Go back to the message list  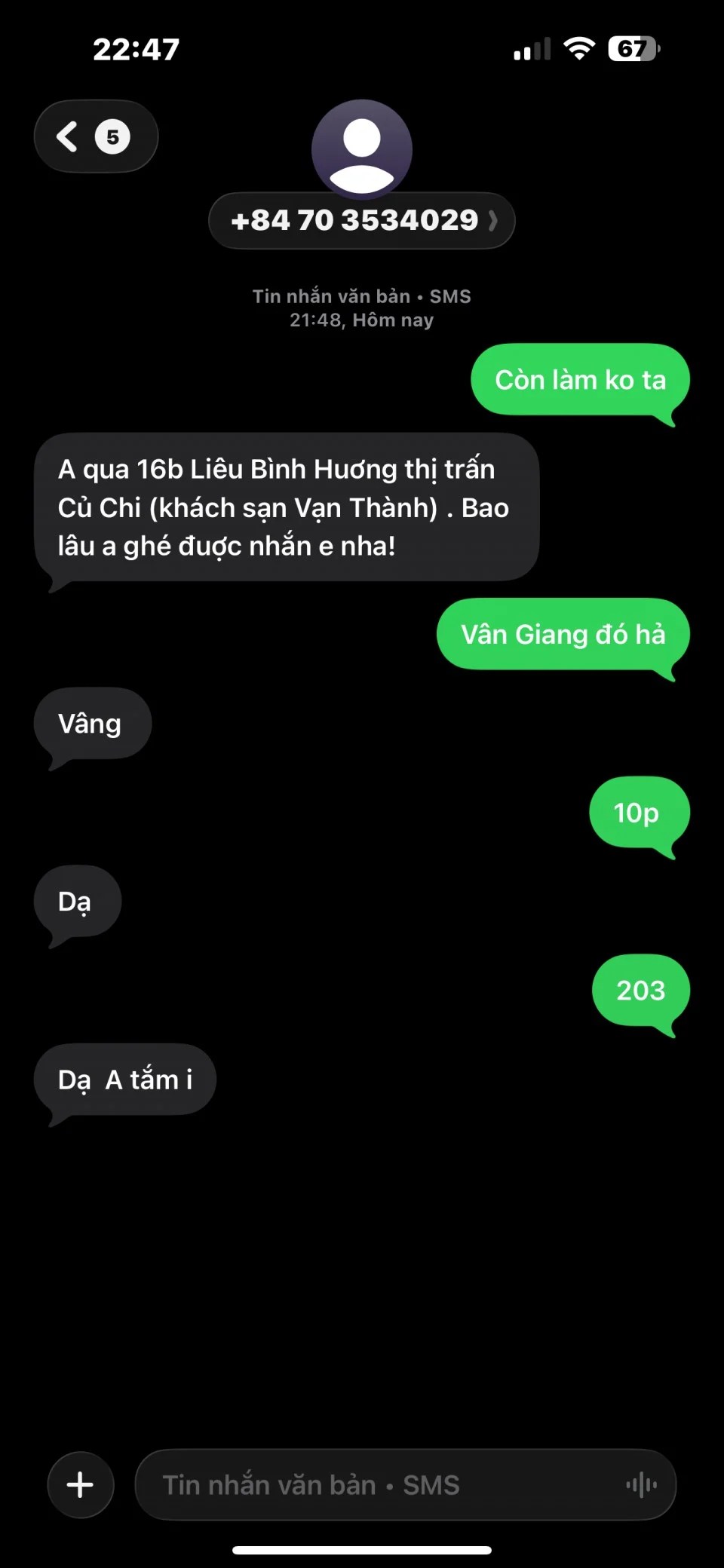(x=95, y=136)
